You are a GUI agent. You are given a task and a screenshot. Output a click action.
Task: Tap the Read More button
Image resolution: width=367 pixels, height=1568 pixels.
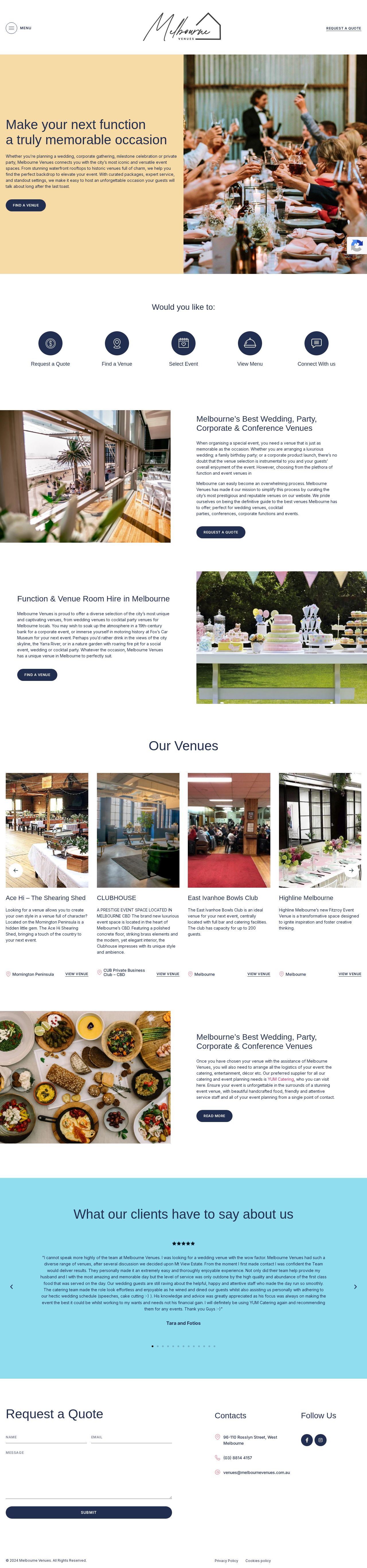click(214, 1116)
